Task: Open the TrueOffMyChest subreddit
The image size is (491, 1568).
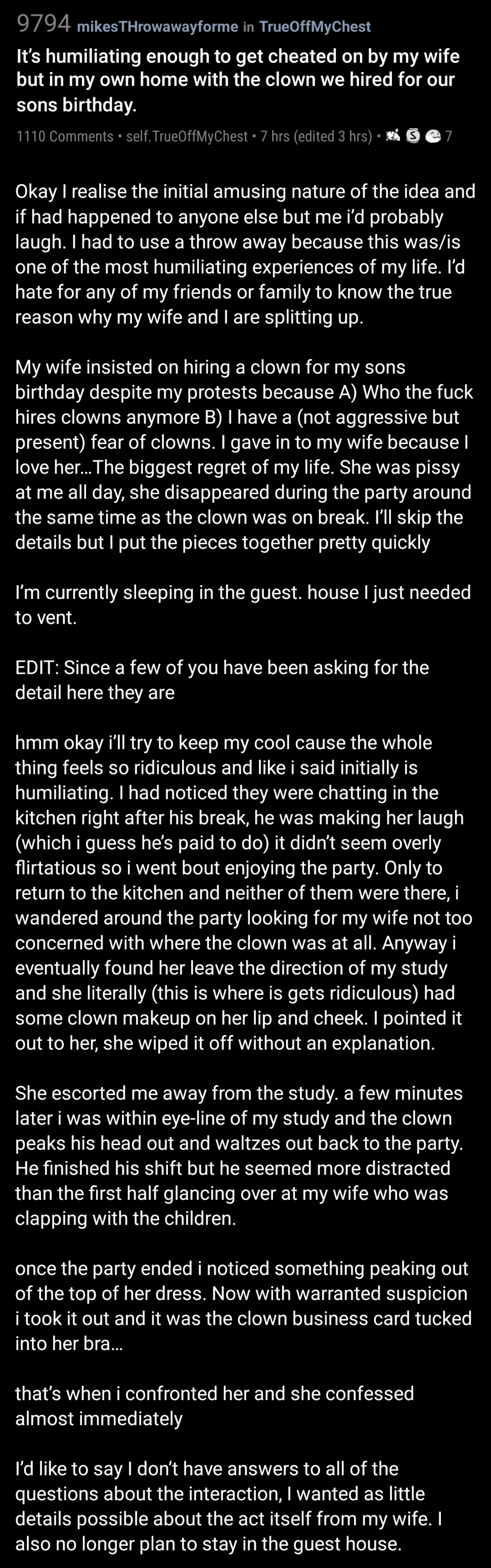Action: click(314, 27)
